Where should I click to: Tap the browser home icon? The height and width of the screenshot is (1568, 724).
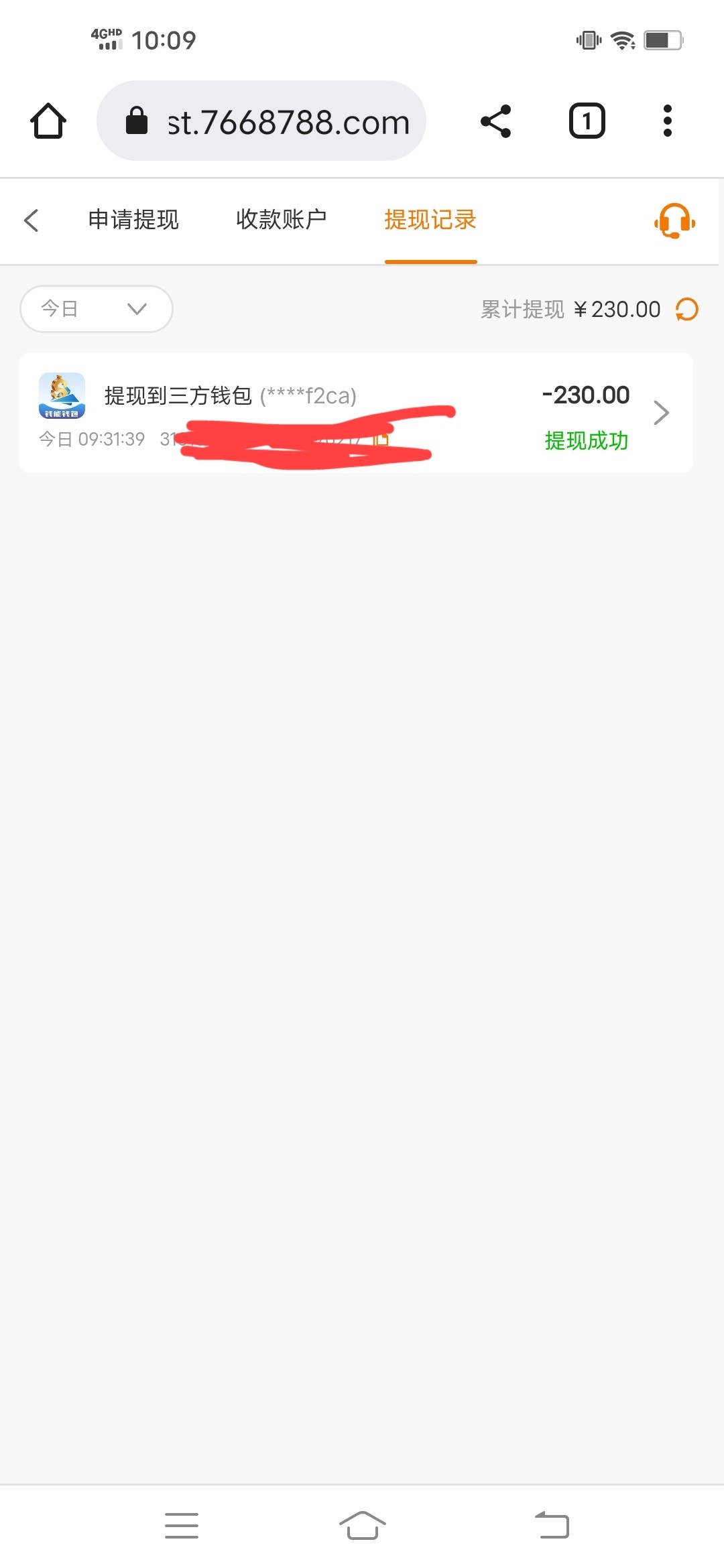click(x=48, y=121)
